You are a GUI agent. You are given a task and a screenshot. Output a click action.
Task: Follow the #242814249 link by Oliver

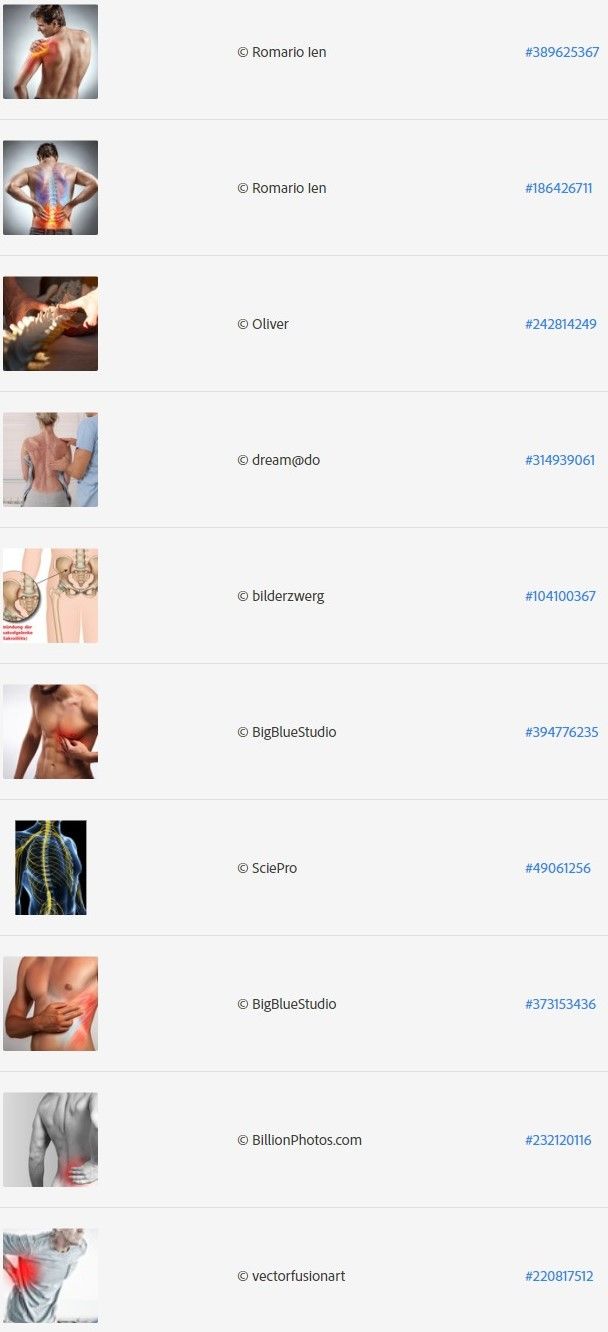[x=560, y=324]
